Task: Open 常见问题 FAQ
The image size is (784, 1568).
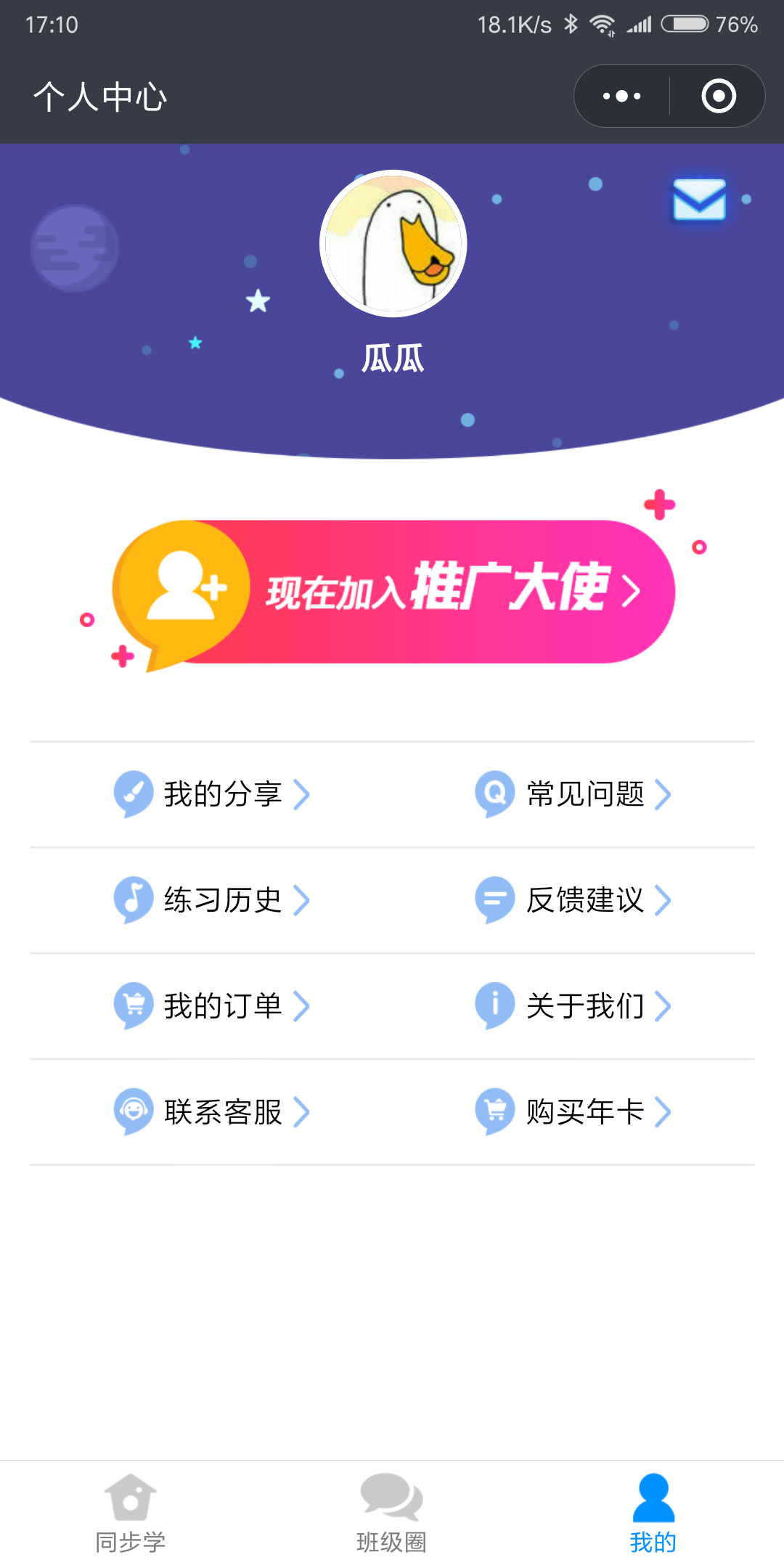Action: (x=573, y=794)
